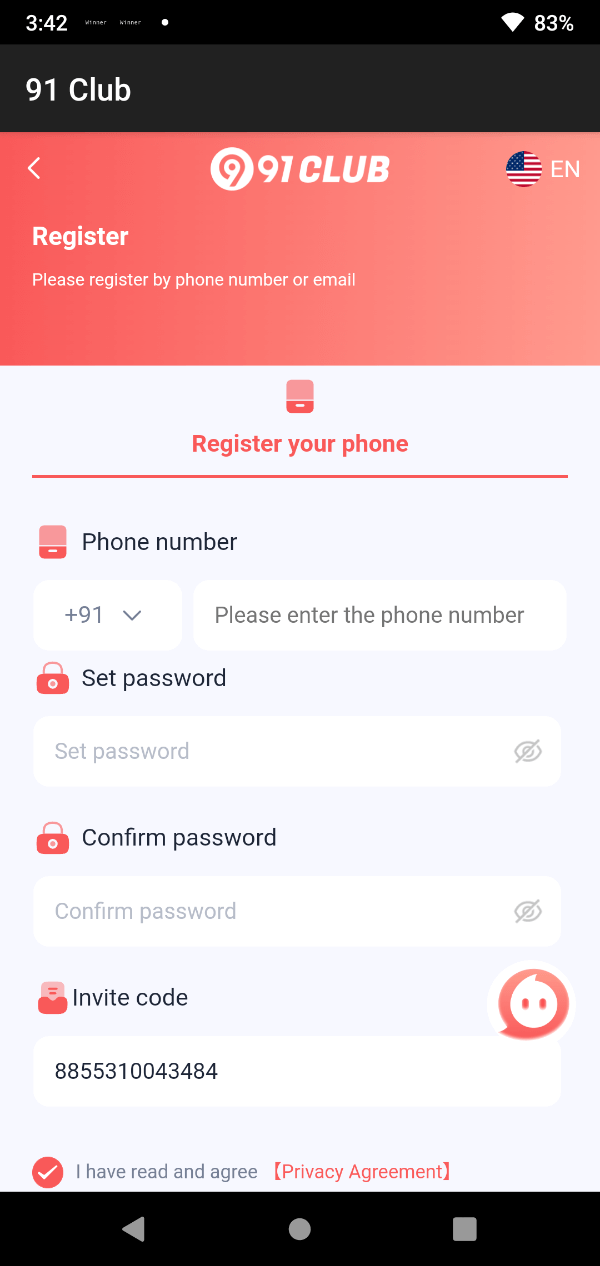
Task: Change language from EN
Action: [543, 169]
